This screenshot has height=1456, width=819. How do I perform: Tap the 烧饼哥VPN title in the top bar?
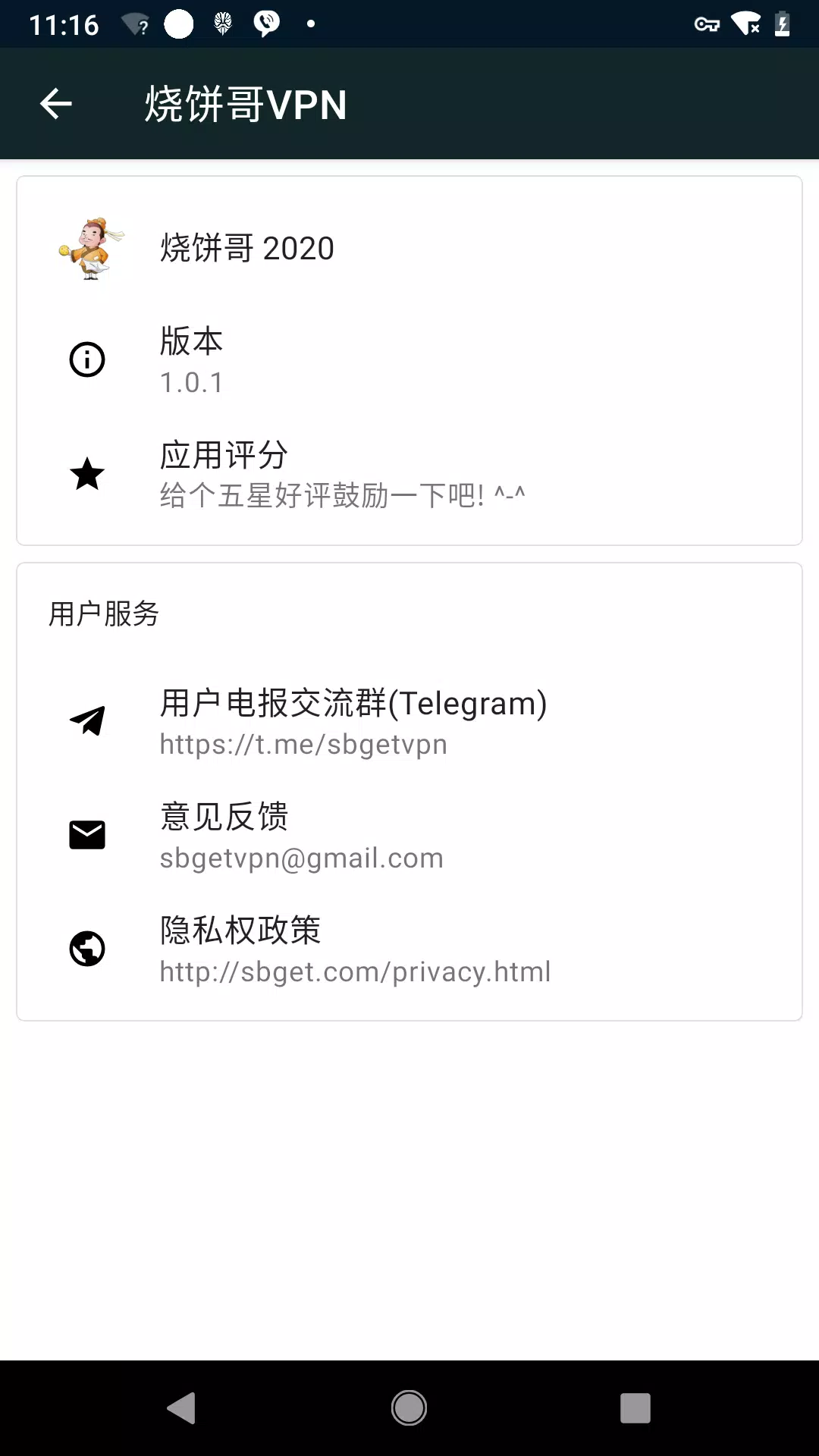coord(245,105)
